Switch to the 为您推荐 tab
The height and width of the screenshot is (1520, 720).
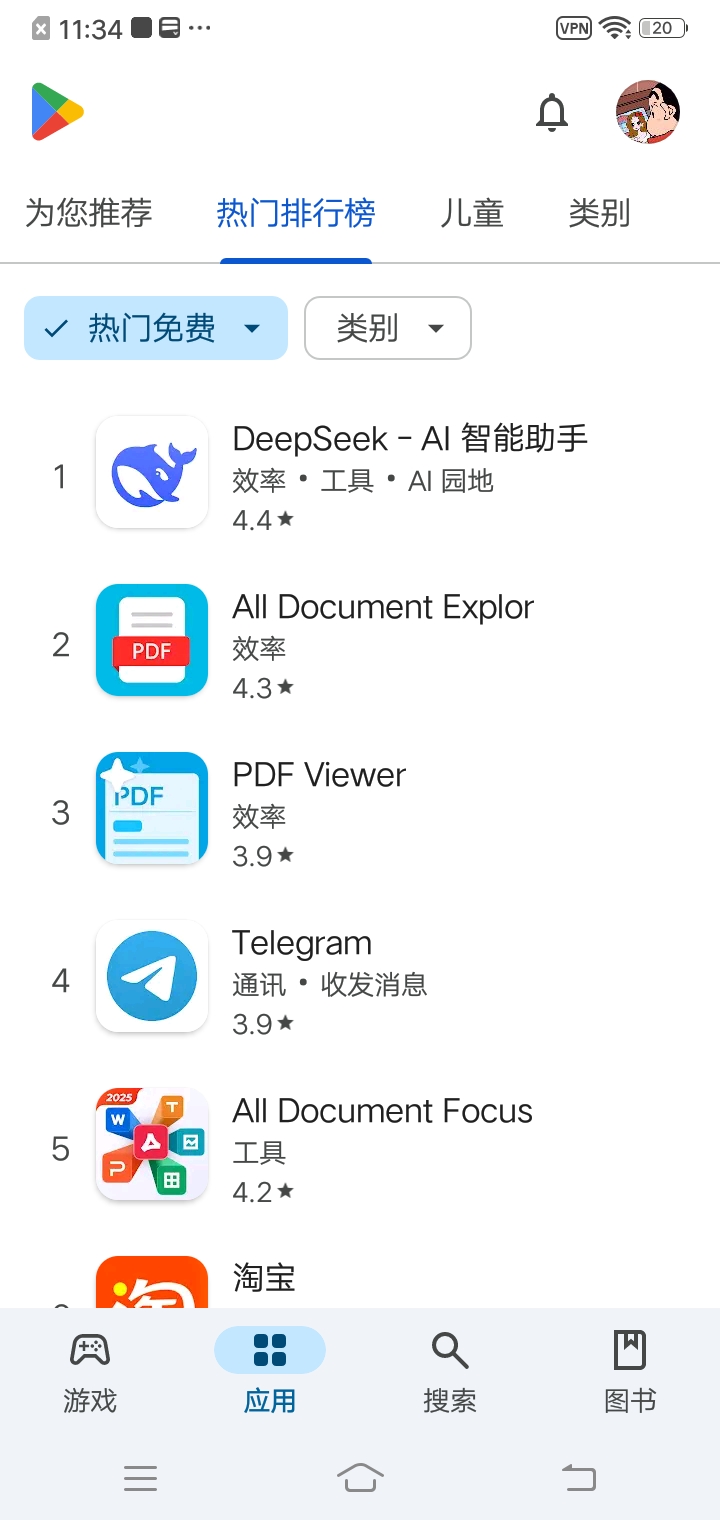click(x=89, y=213)
